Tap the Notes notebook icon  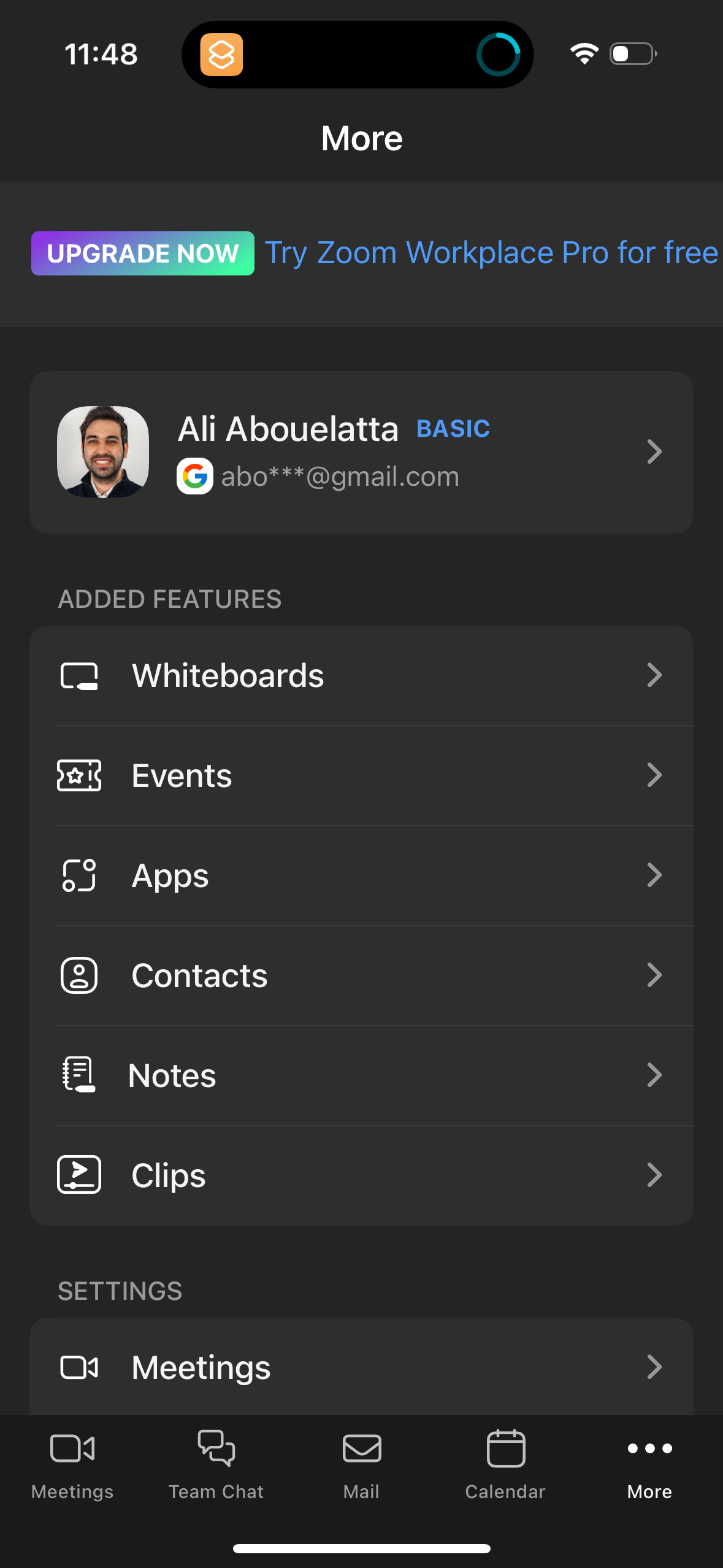point(78,1075)
